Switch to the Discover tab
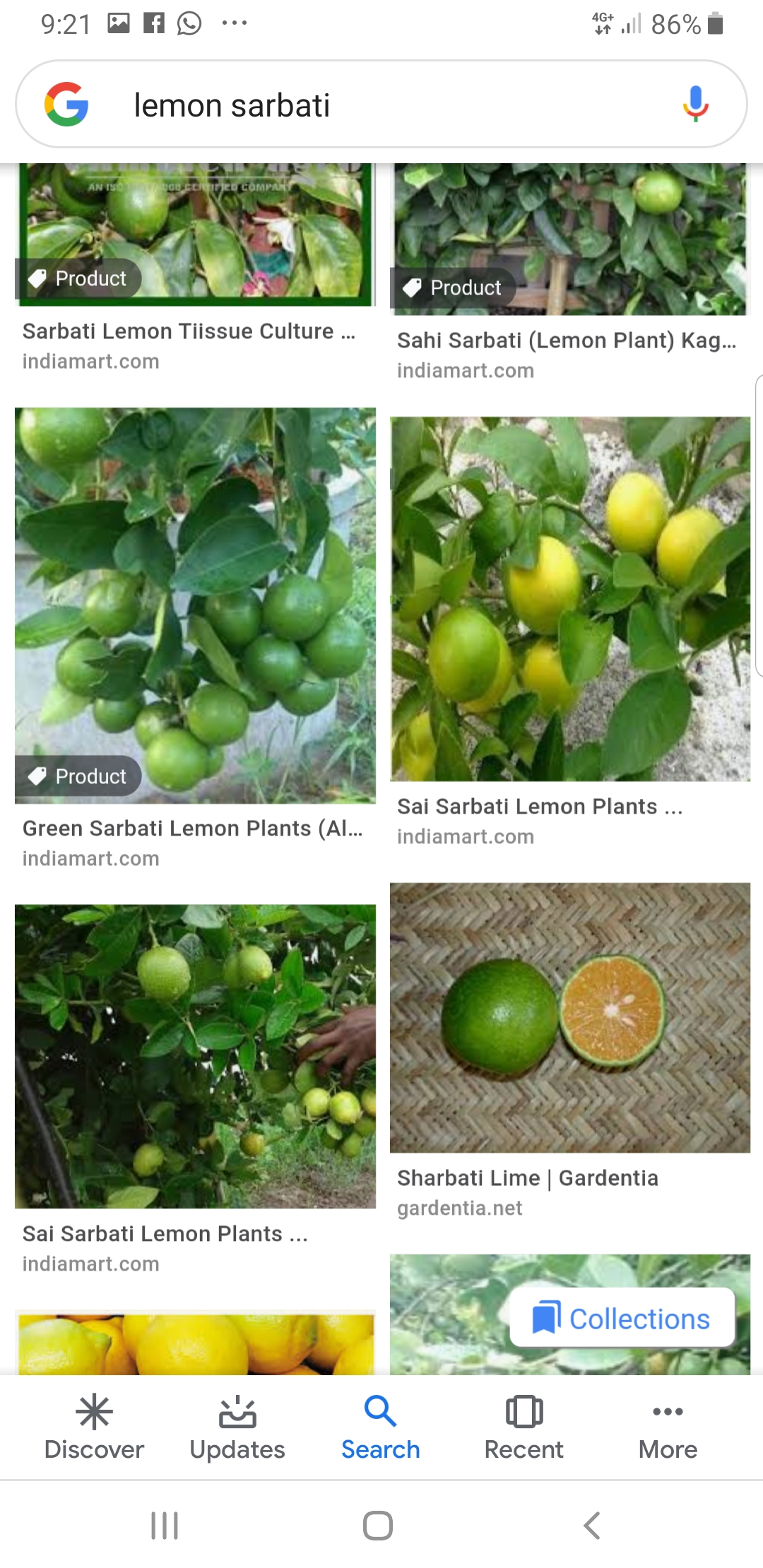 coord(94,1427)
